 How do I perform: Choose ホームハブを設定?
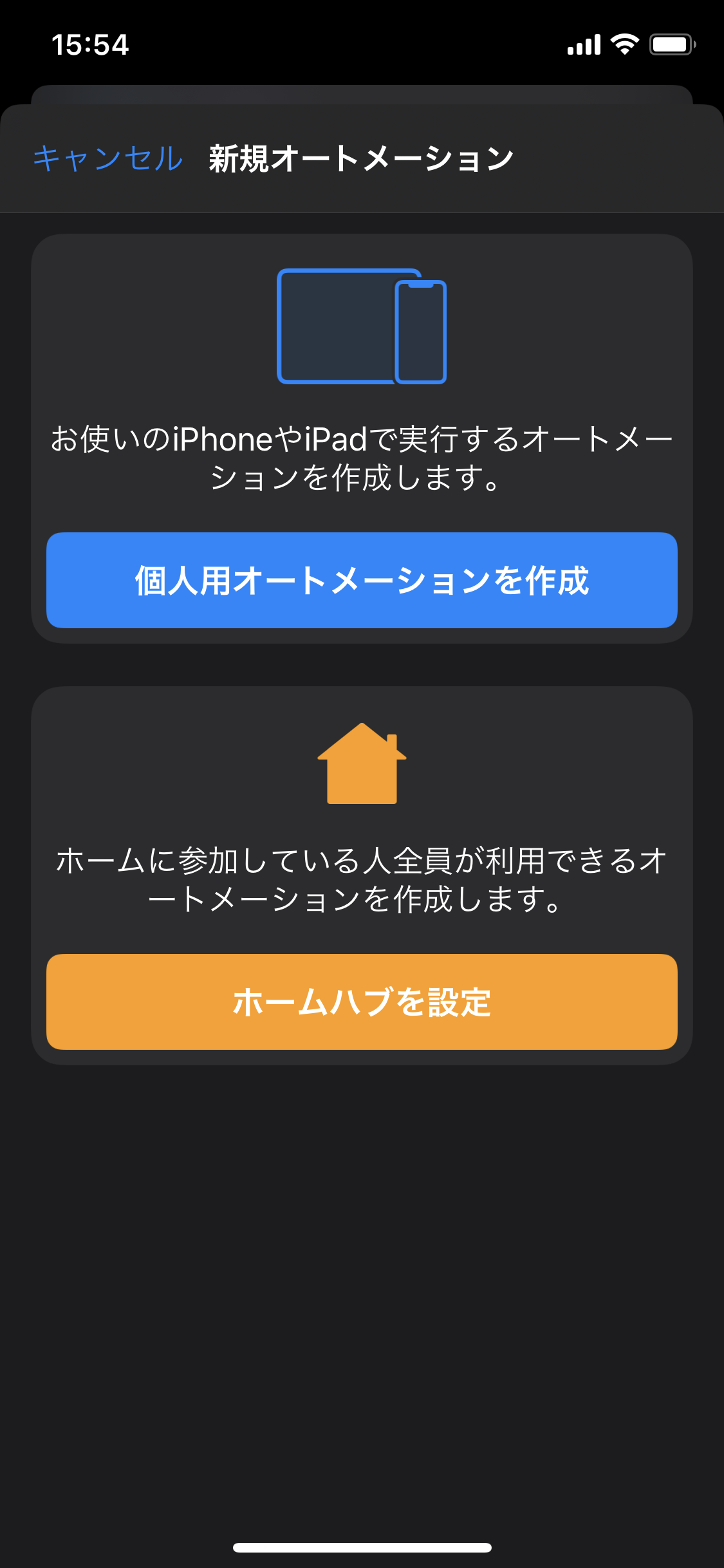[x=362, y=1002]
